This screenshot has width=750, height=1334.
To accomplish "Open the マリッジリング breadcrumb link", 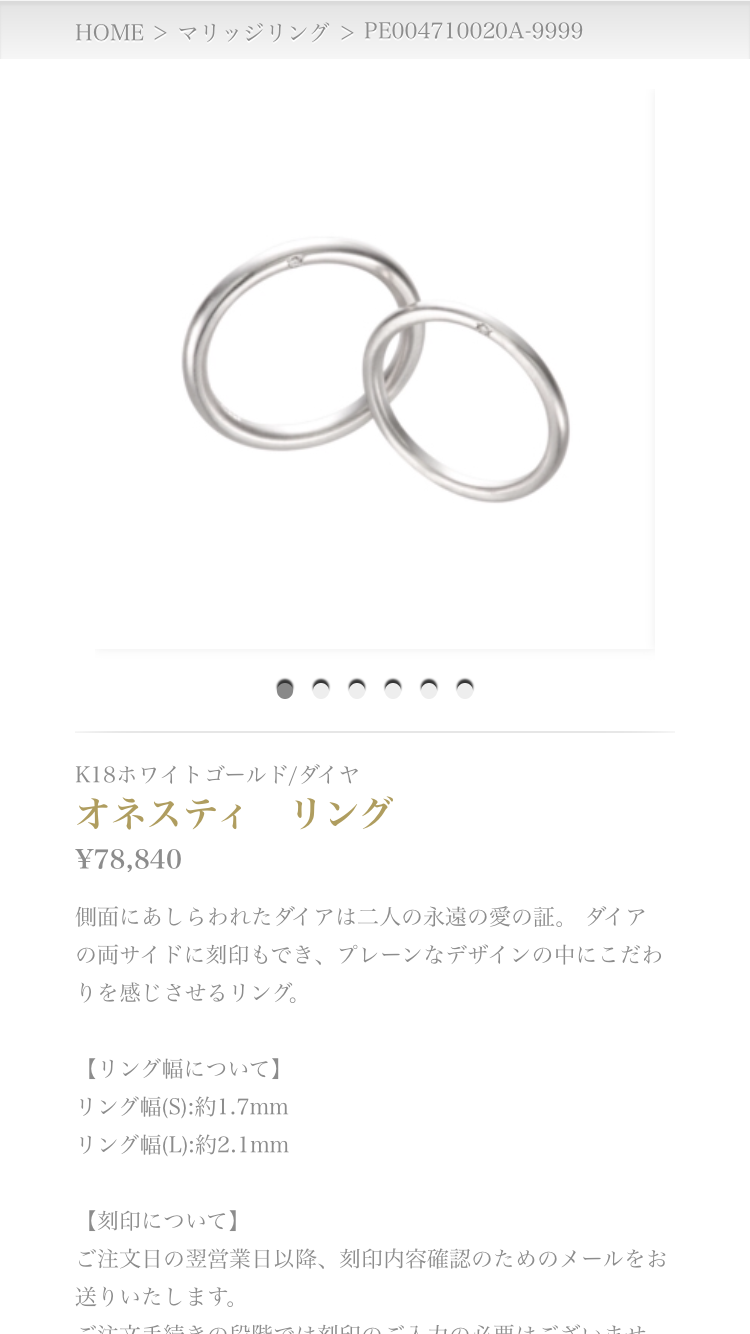I will (253, 32).
